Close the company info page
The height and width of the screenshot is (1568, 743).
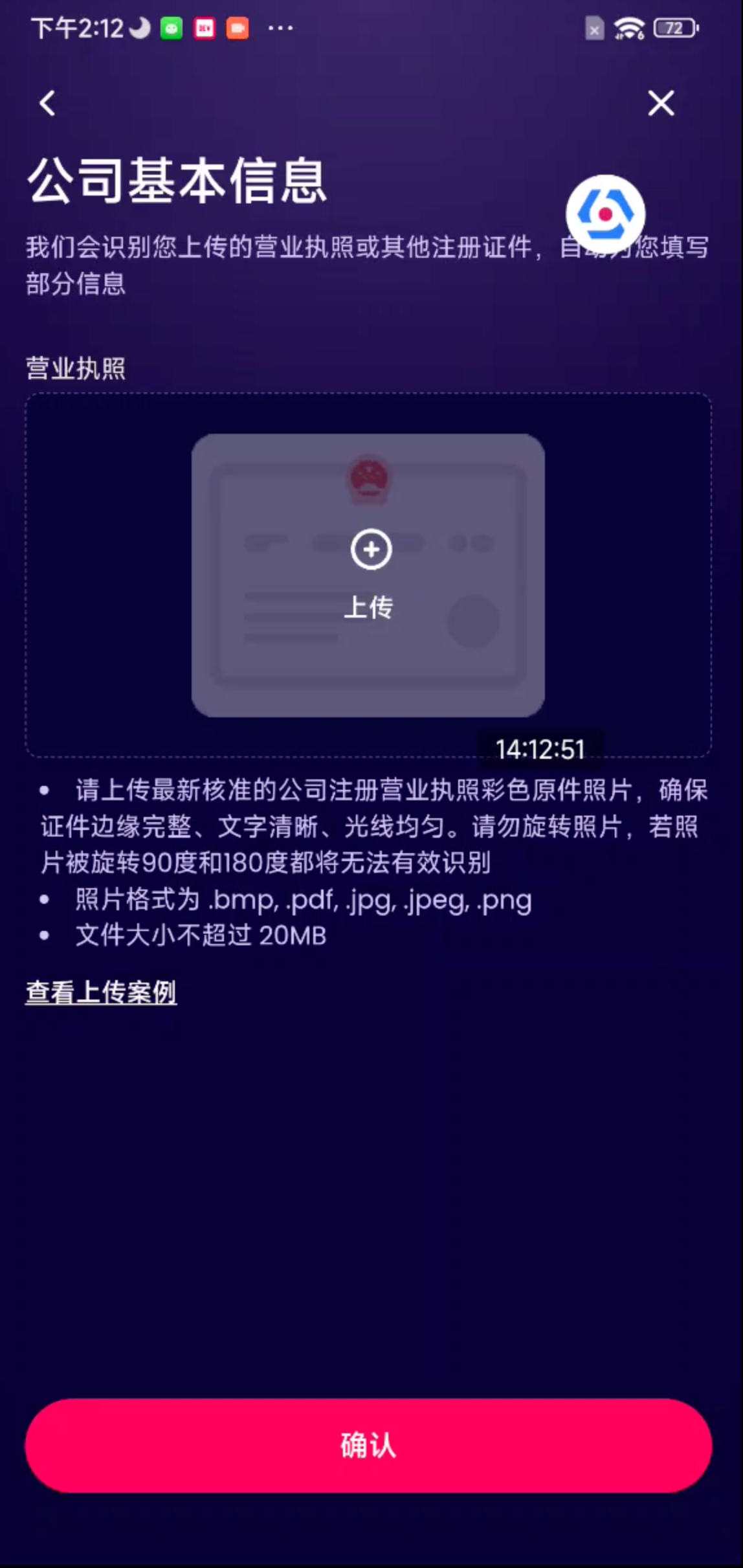click(x=661, y=103)
